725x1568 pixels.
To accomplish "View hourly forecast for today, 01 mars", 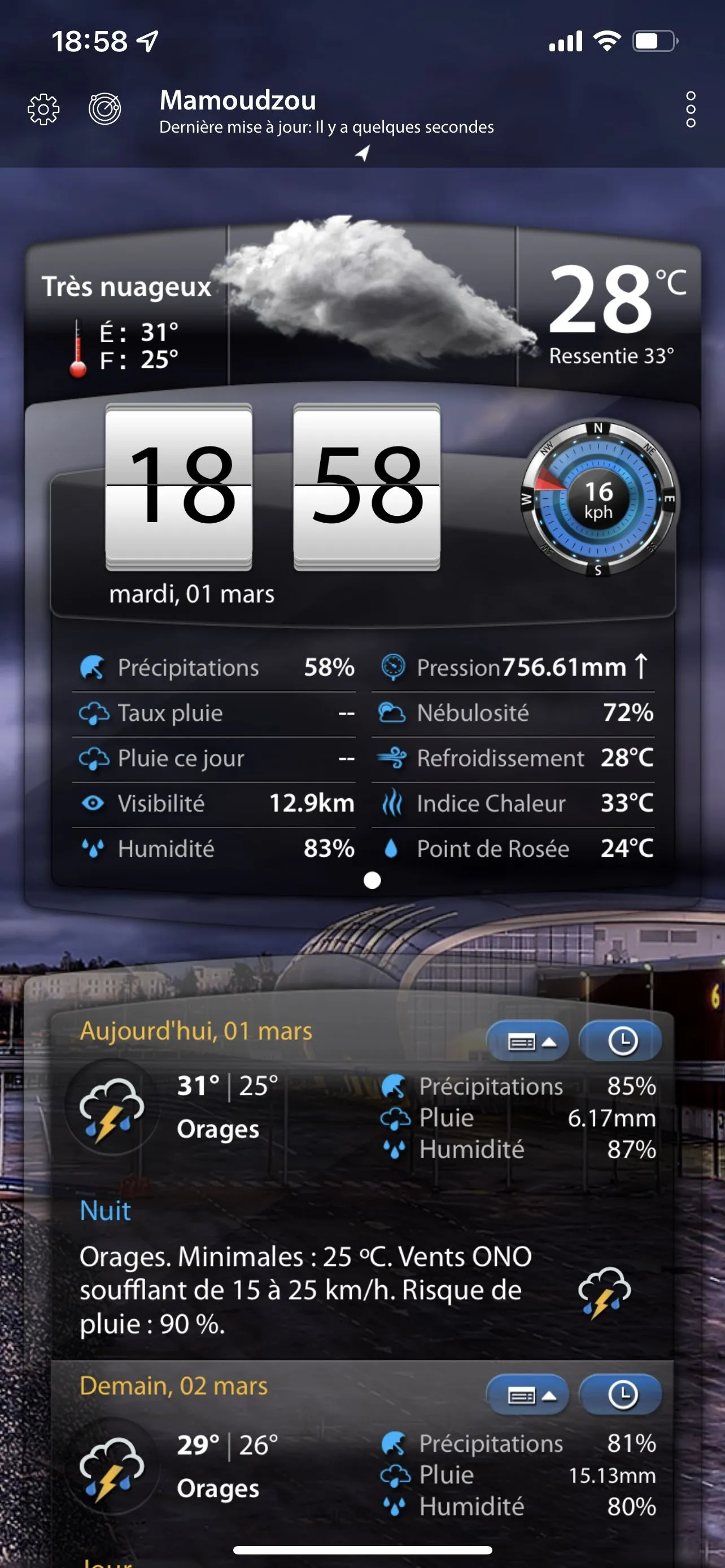I will [622, 1041].
